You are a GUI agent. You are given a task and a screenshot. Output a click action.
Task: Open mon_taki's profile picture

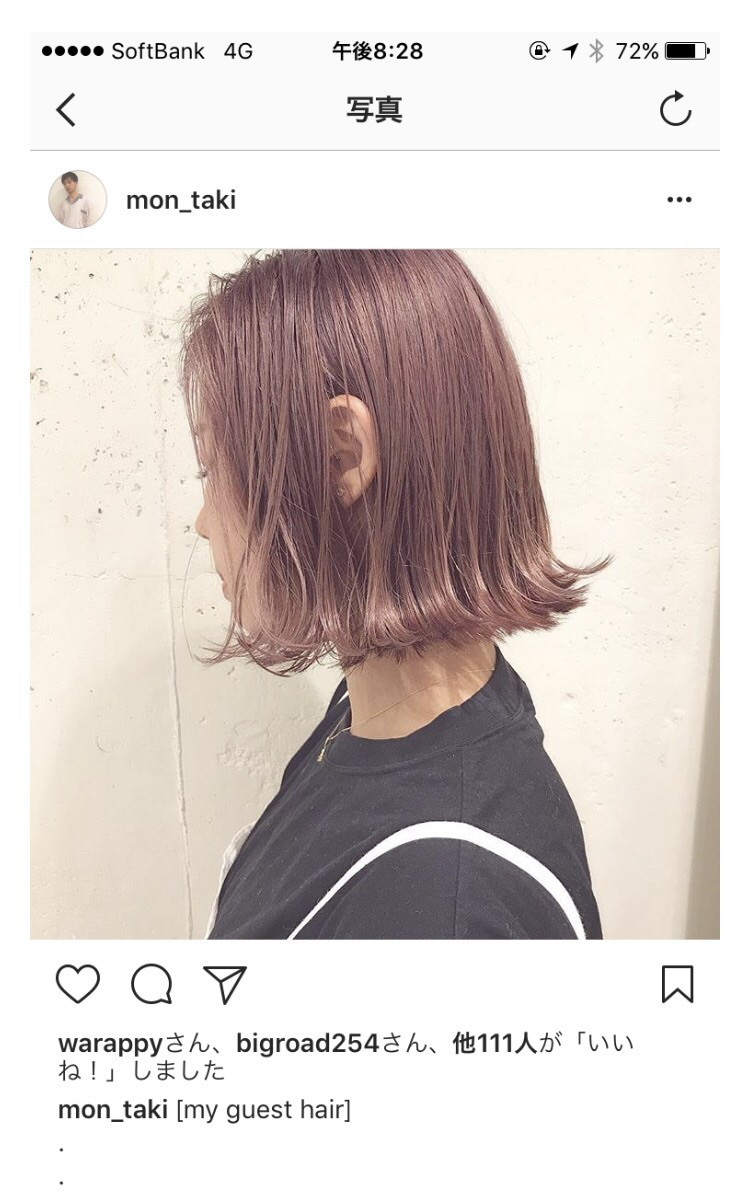(x=77, y=200)
